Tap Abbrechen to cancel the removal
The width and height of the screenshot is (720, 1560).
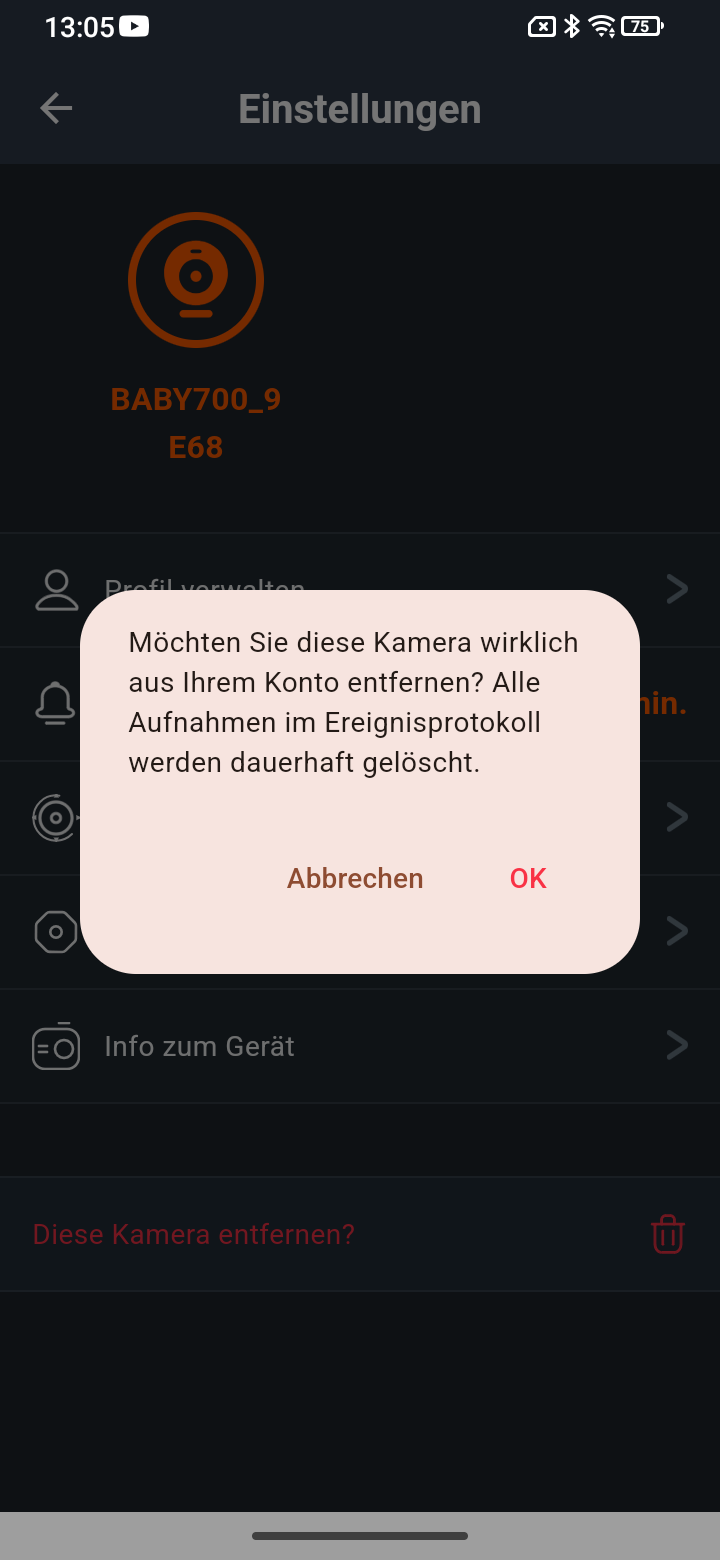(x=355, y=878)
